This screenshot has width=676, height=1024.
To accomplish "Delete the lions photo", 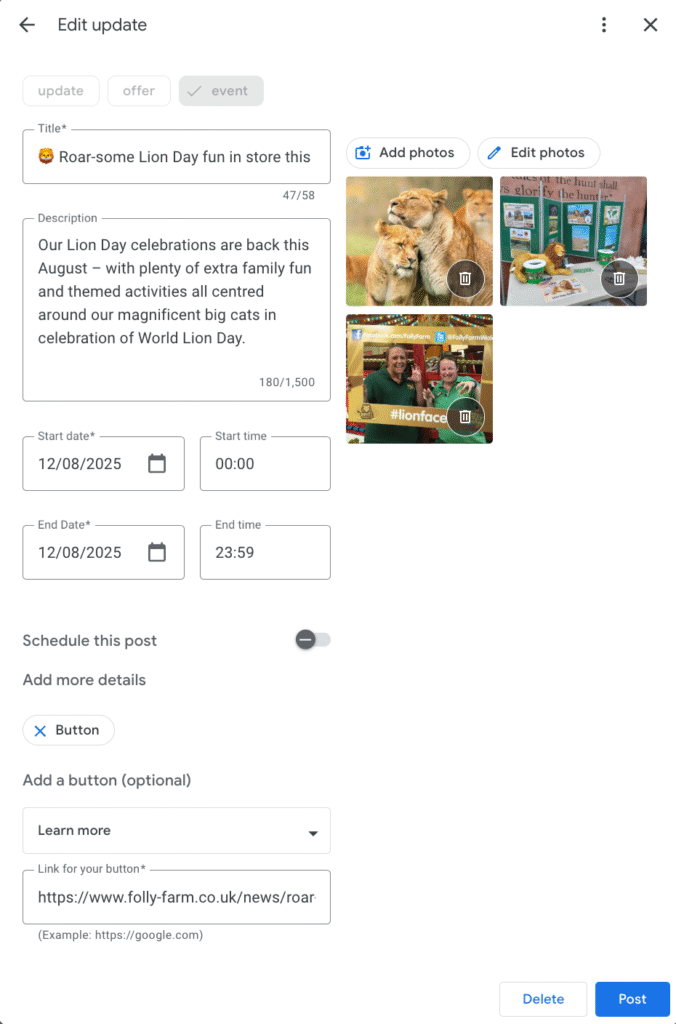I will (x=465, y=278).
